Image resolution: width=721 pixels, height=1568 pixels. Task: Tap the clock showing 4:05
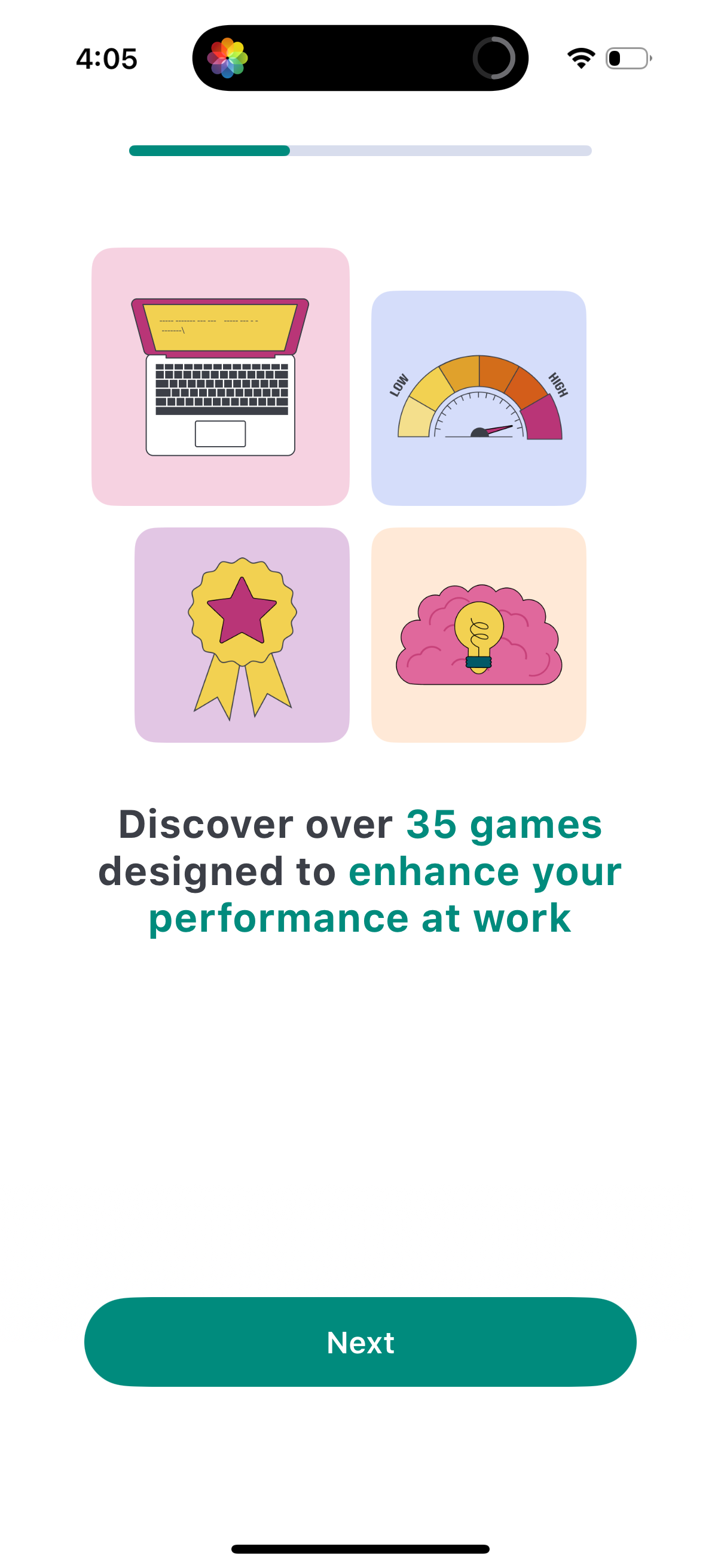coord(107,59)
